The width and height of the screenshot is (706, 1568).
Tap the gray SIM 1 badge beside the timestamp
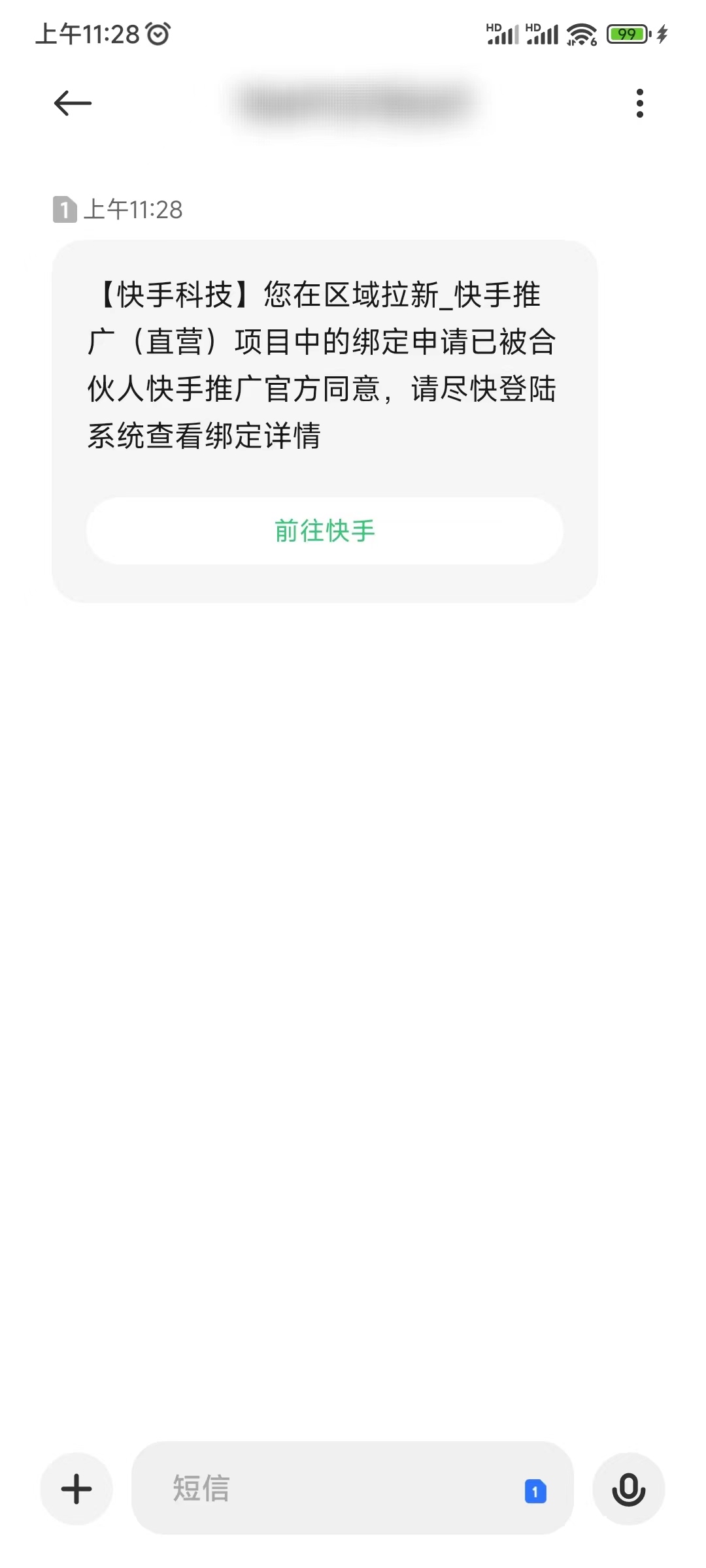point(64,209)
